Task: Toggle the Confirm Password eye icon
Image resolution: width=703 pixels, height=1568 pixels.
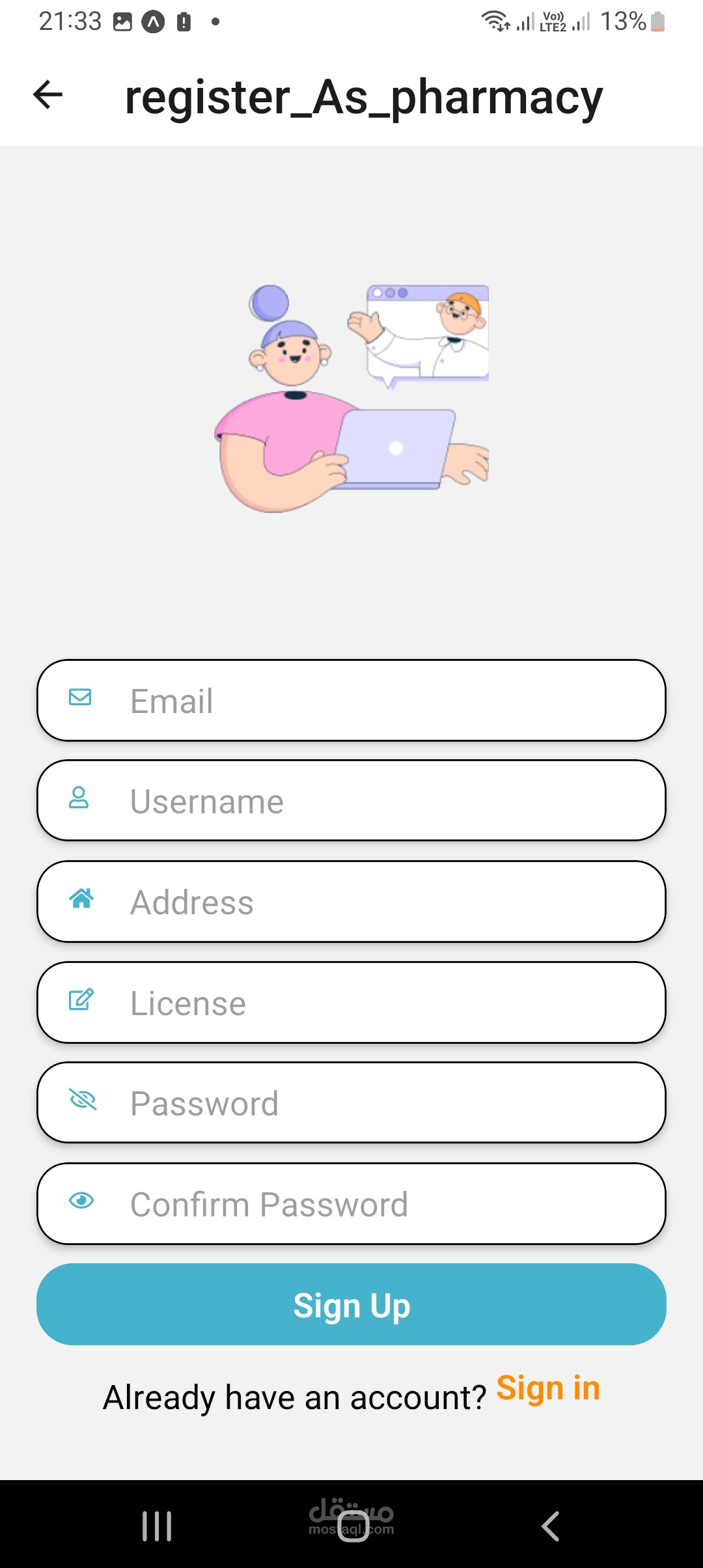Action: click(81, 1200)
